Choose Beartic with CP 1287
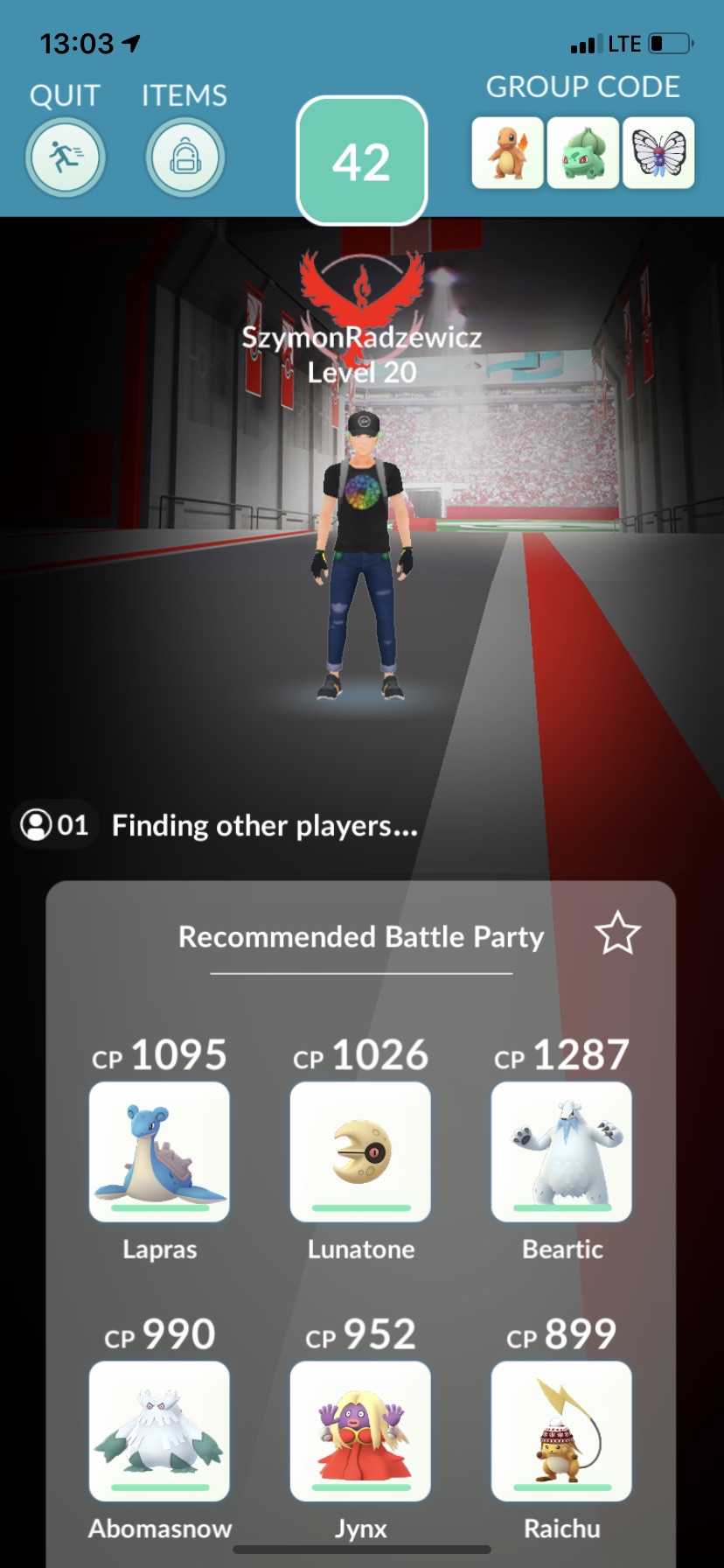Viewport: 724px width, 1568px height. point(561,1151)
